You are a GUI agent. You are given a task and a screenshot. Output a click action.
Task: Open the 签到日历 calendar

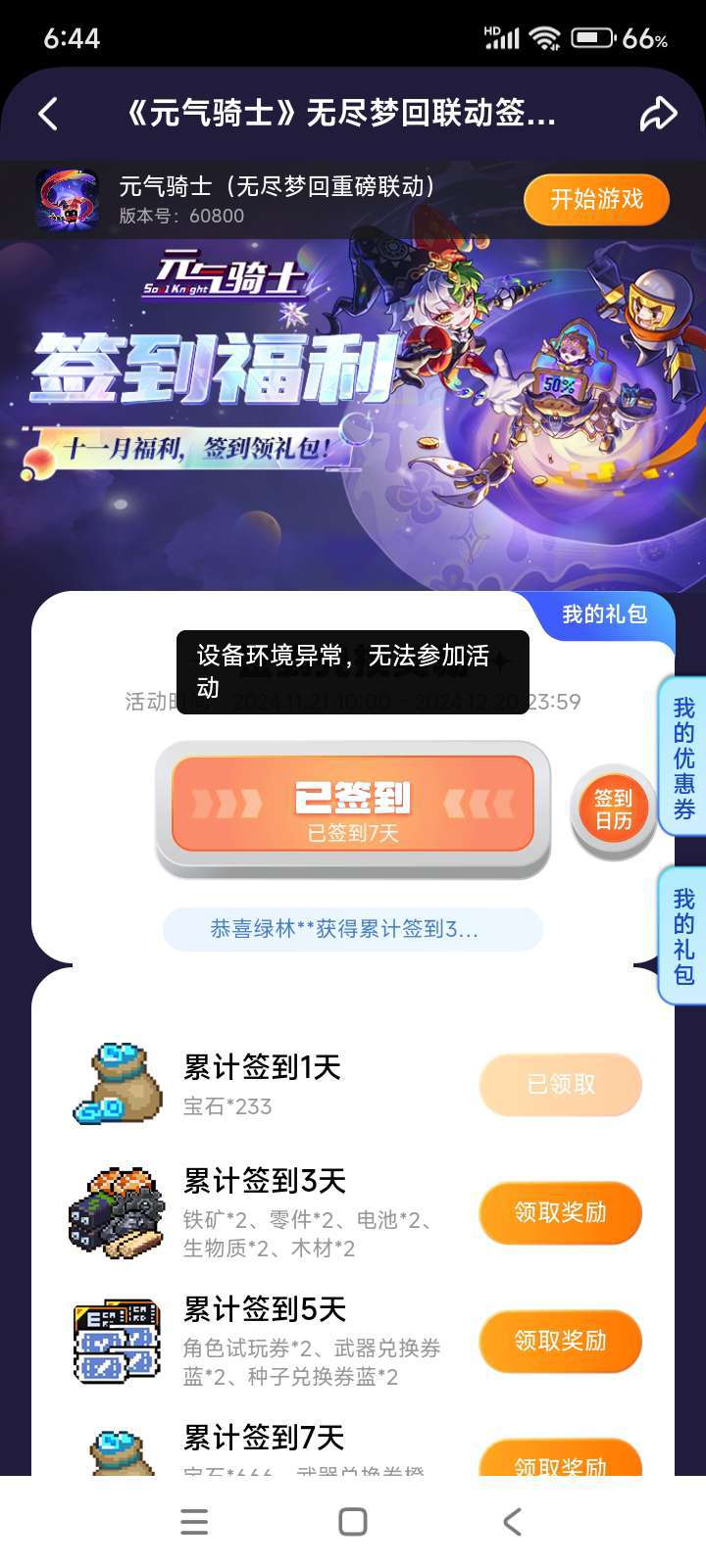coord(614,808)
